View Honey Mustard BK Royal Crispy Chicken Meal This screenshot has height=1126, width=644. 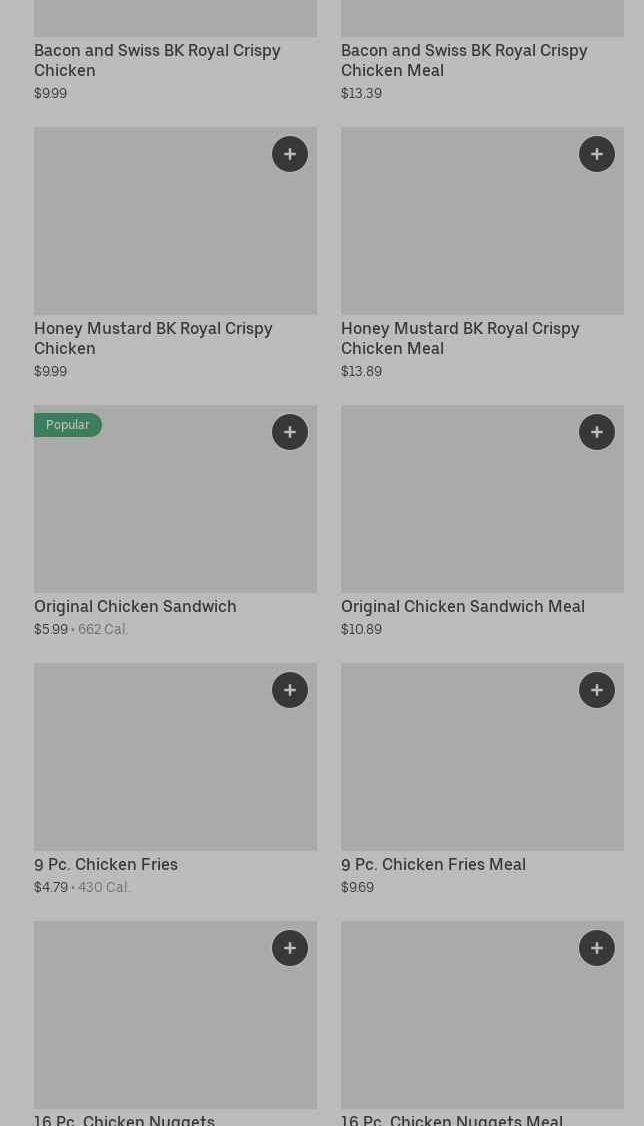pos(460,338)
